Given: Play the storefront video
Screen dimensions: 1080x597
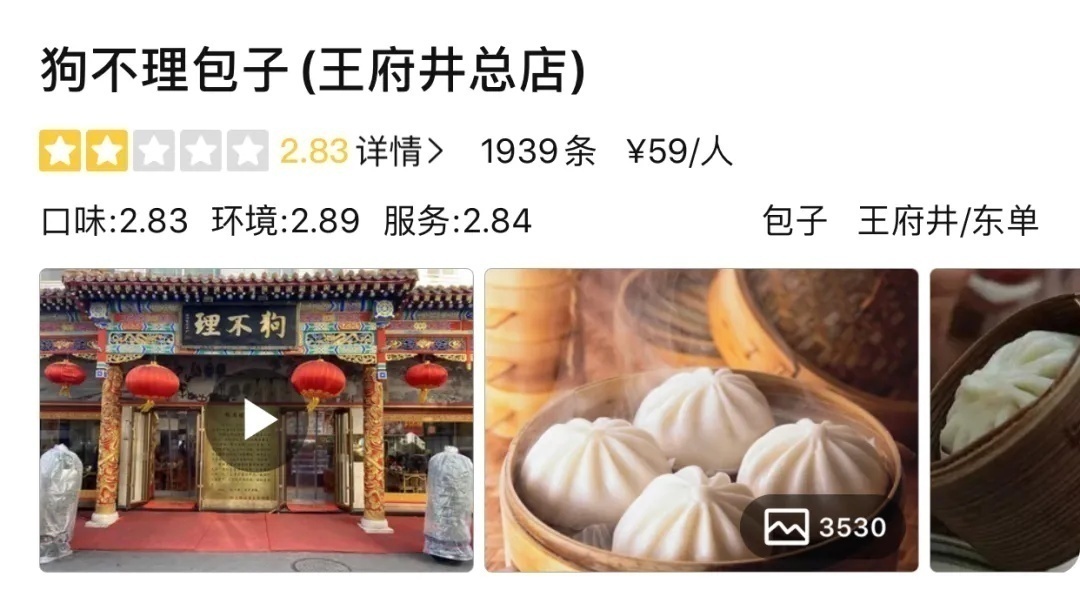Looking at the screenshot, I should coord(258,420).
